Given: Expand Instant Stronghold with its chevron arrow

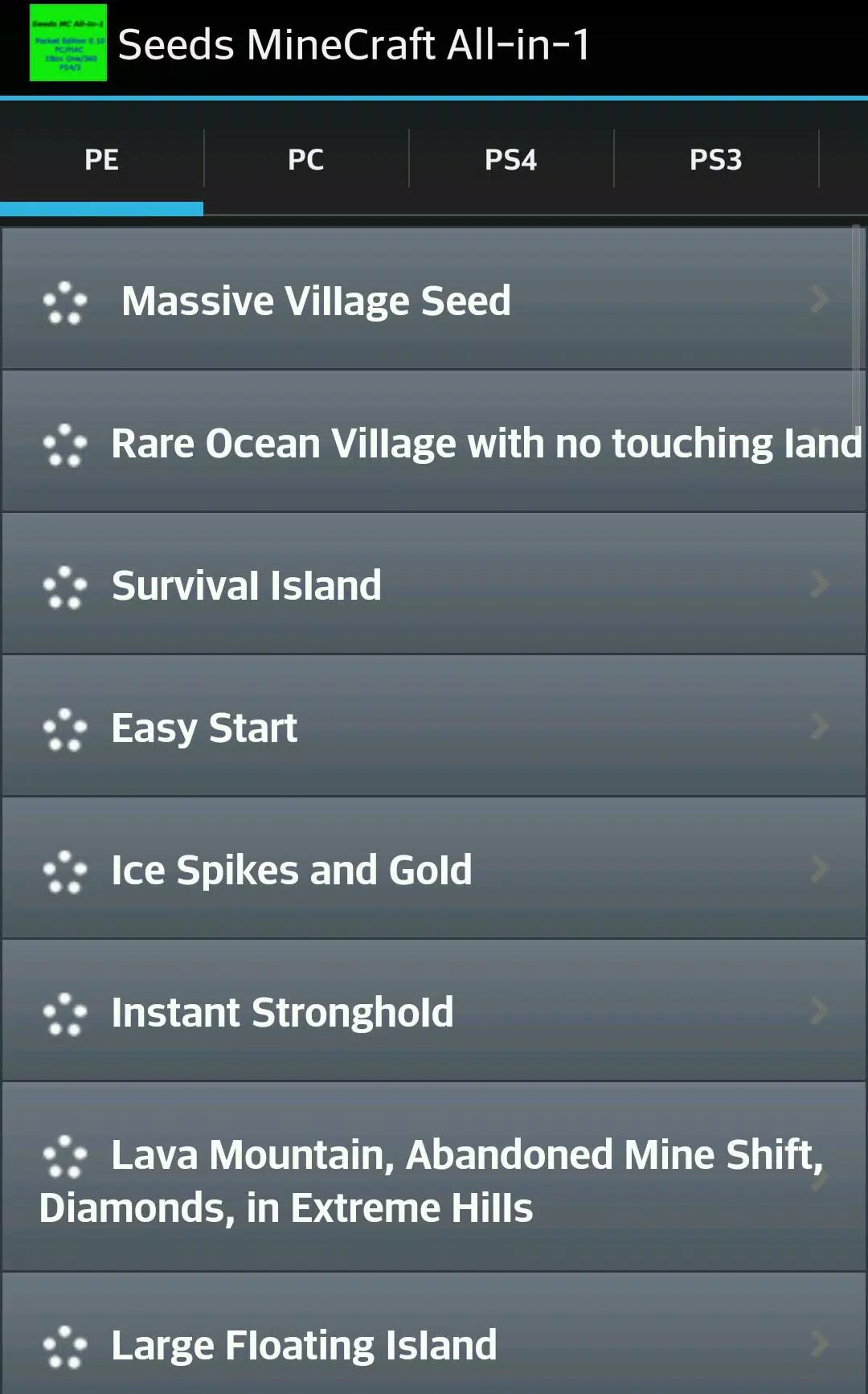Looking at the screenshot, I should (820, 1011).
